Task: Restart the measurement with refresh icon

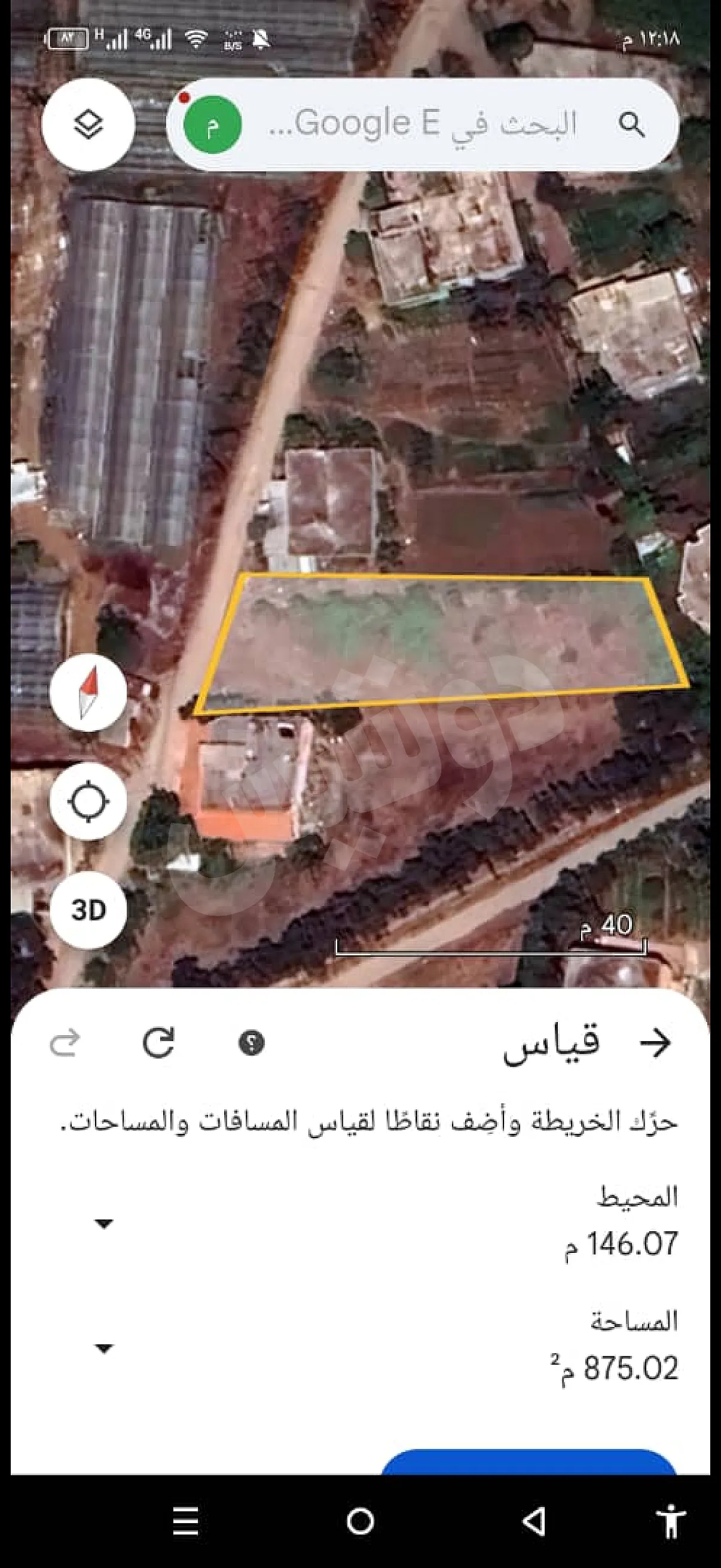Action: (x=158, y=1043)
